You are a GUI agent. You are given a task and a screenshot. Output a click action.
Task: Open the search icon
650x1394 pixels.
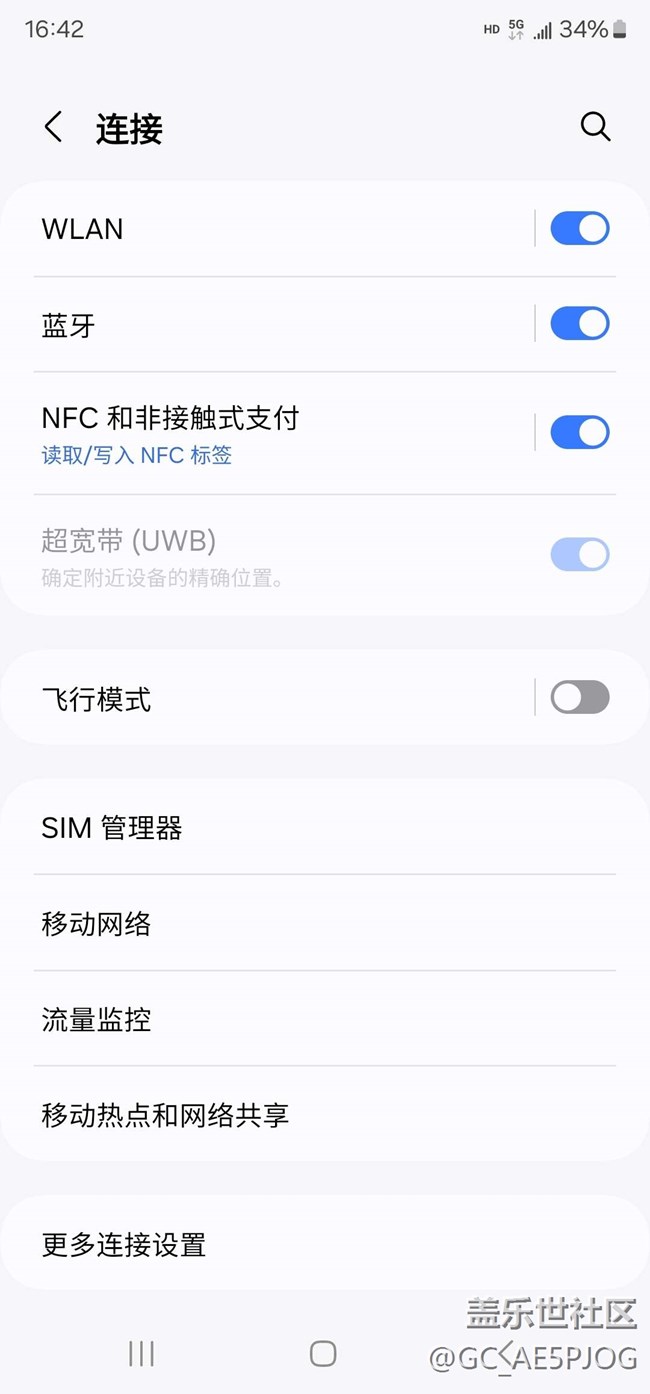tap(595, 127)
